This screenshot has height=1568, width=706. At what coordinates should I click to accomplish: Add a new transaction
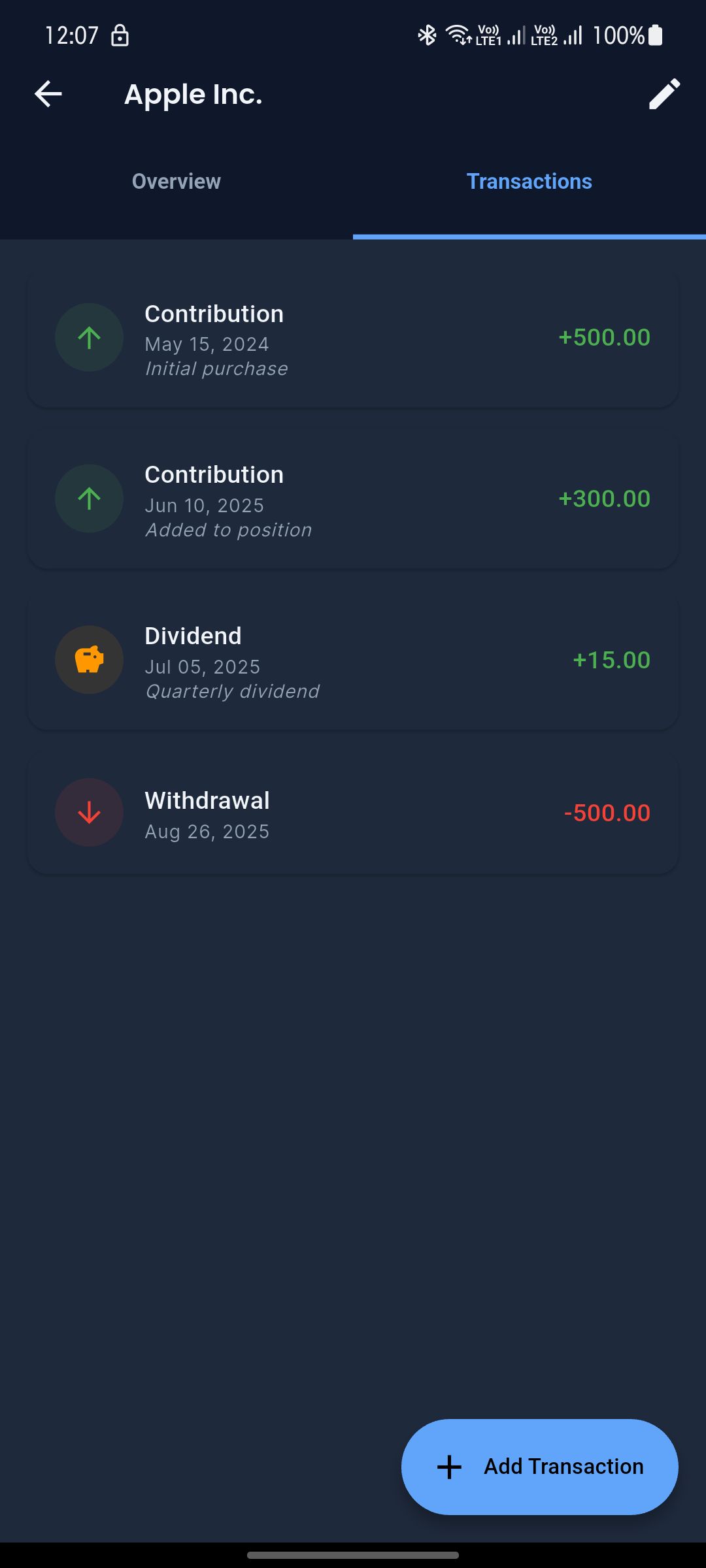pyautogui.click(x=540, y=1467)
